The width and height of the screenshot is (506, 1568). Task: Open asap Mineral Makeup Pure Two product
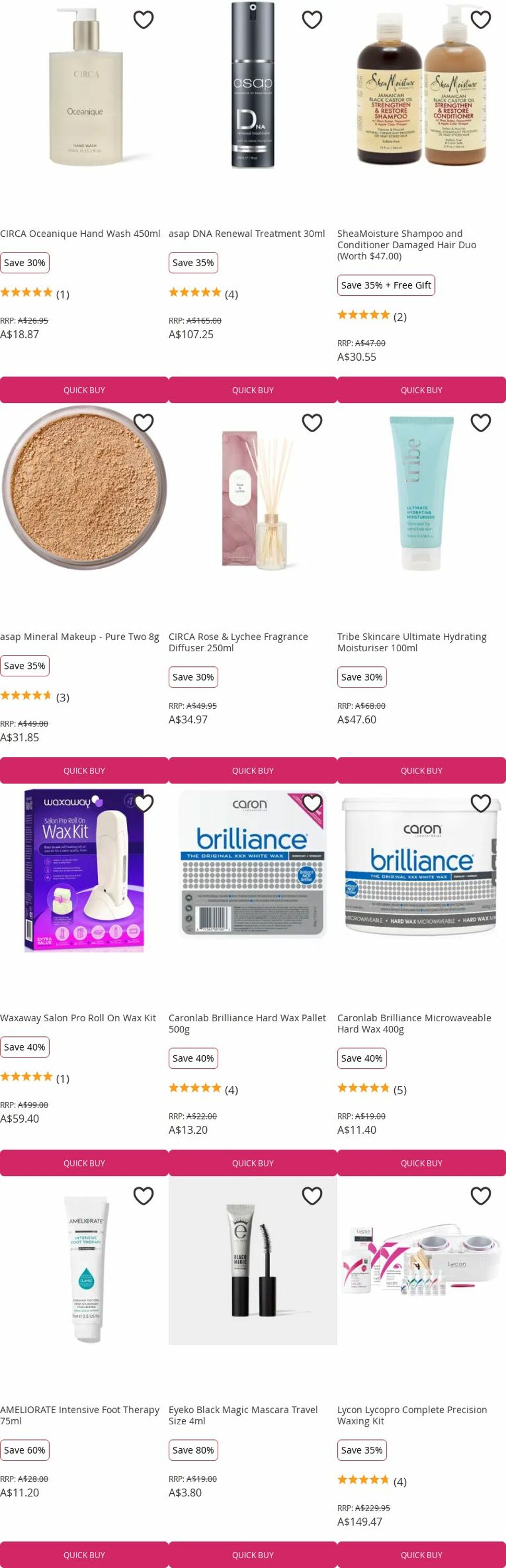click(79, 637)
